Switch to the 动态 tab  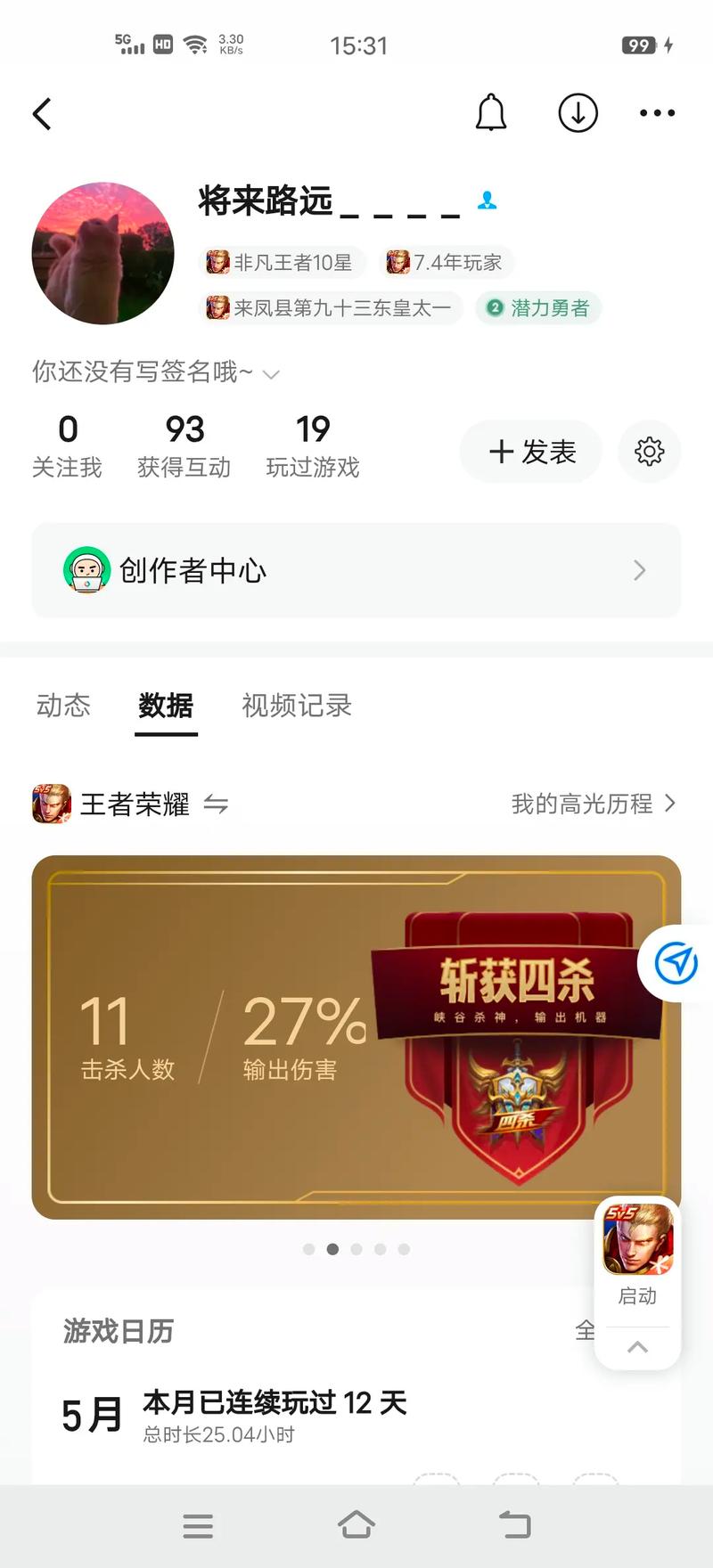click(63, 706)
